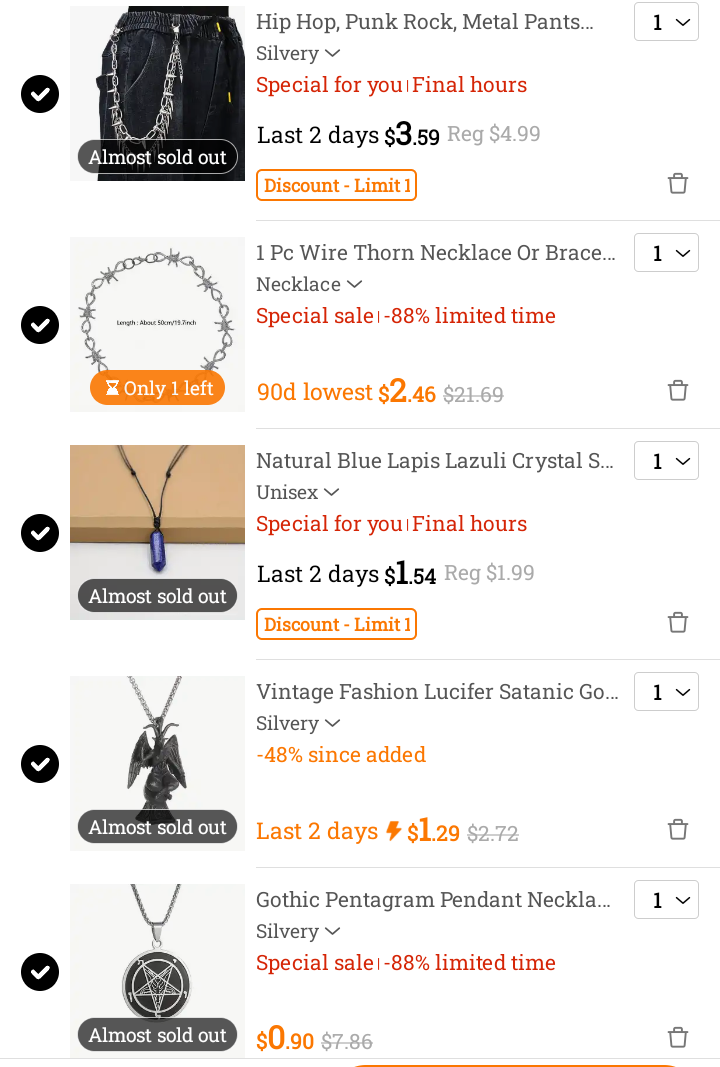
Task: Delete Gothic Pentagram Pendant from cart
Action: 678,1038
